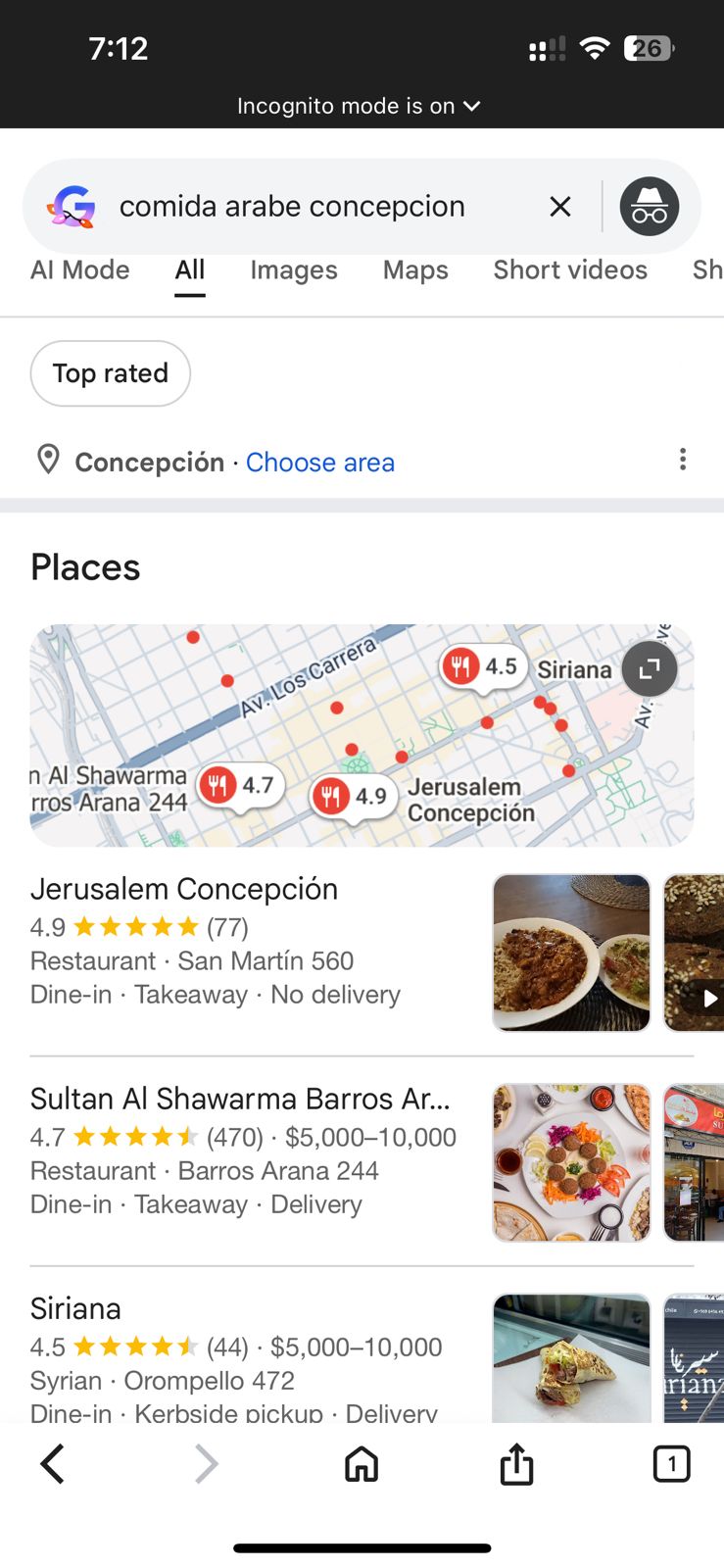Tap the home icon in the browser navigation
Viewport: 724px width, 1568px height.
(362, 1464)
